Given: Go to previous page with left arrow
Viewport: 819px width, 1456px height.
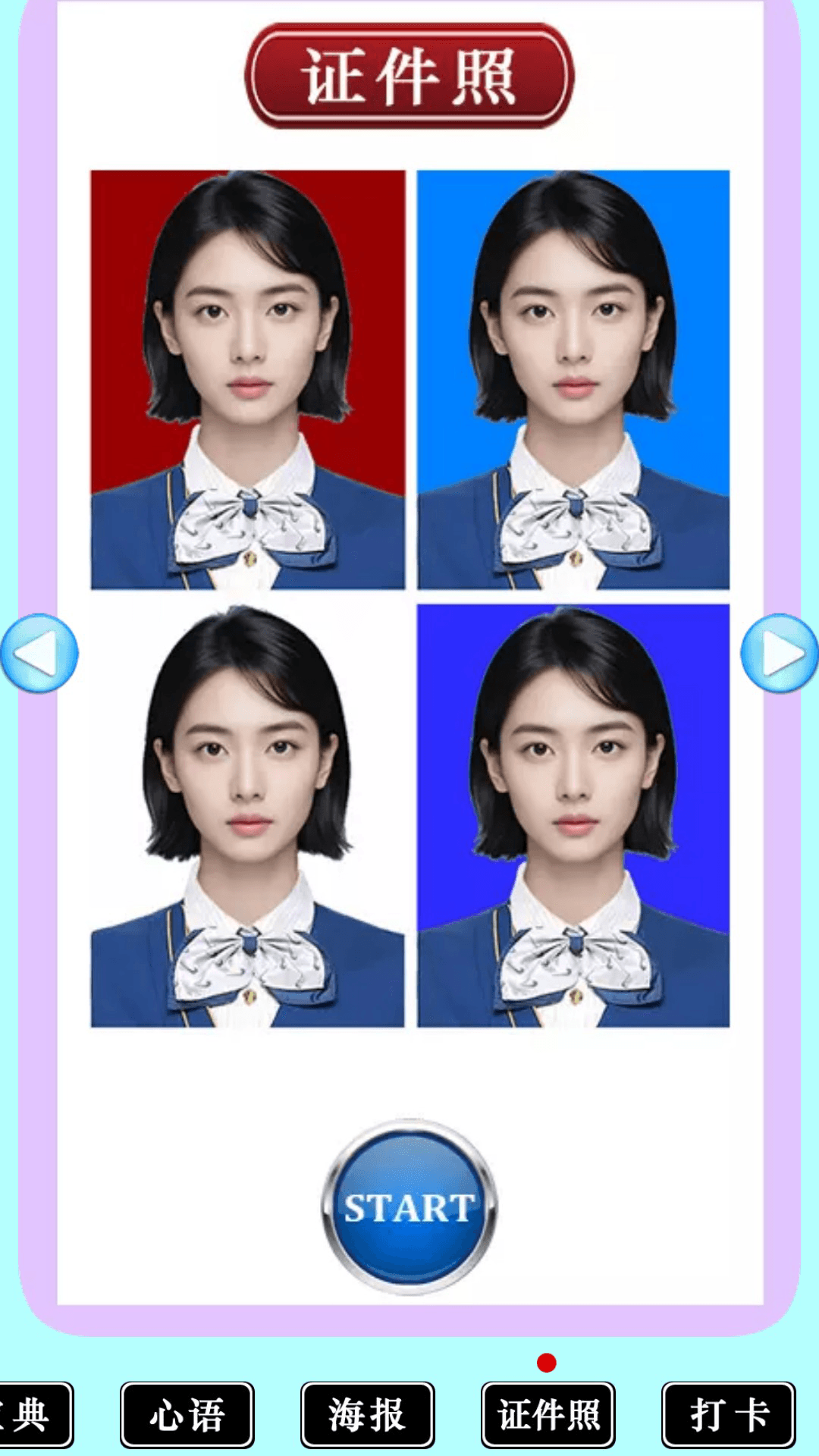Looking at the screenshot, I should pos(39,653).
